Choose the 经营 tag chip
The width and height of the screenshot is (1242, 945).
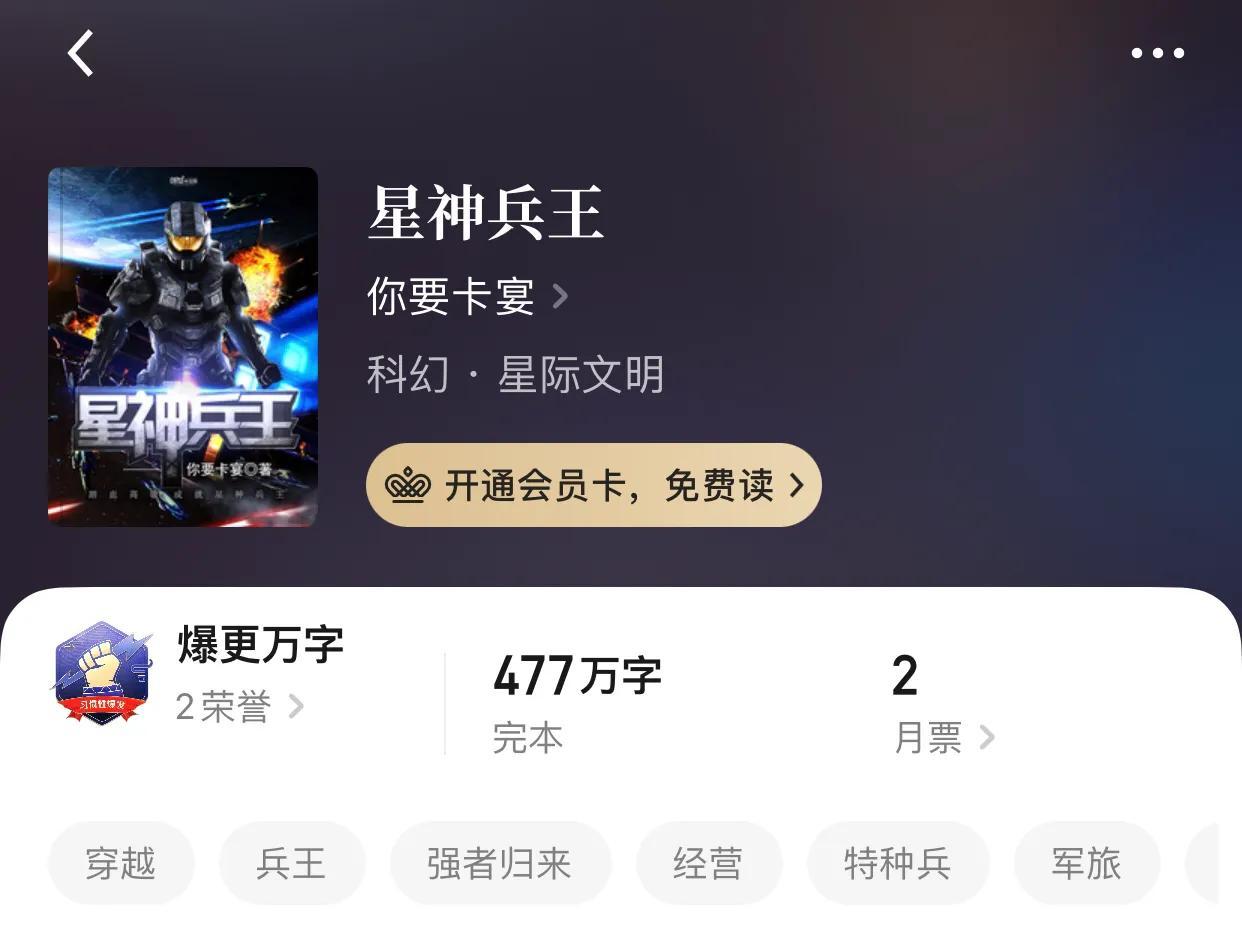(x=708, y=863)
